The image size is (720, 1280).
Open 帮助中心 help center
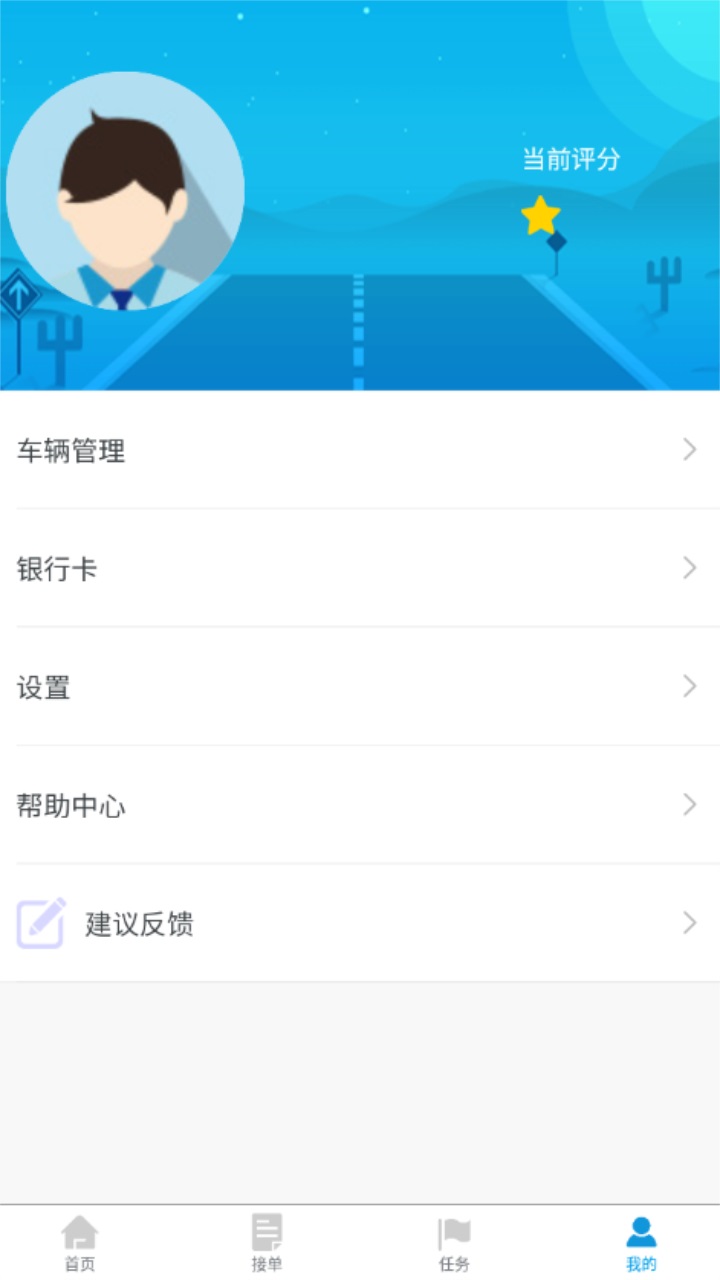coord(70,806)
